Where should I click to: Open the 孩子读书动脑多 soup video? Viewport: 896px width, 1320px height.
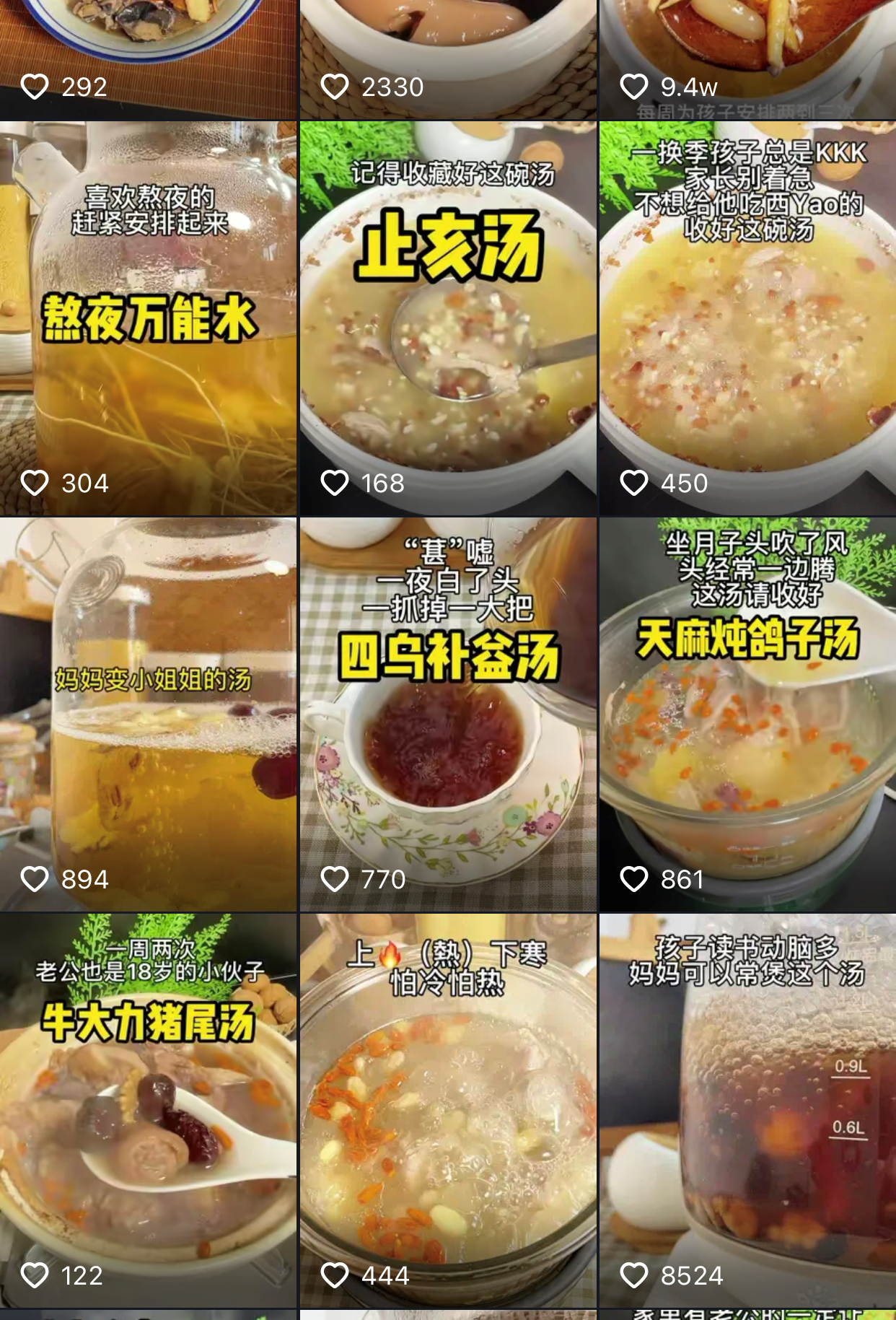pyautogui.click(x=747, y=1110)
